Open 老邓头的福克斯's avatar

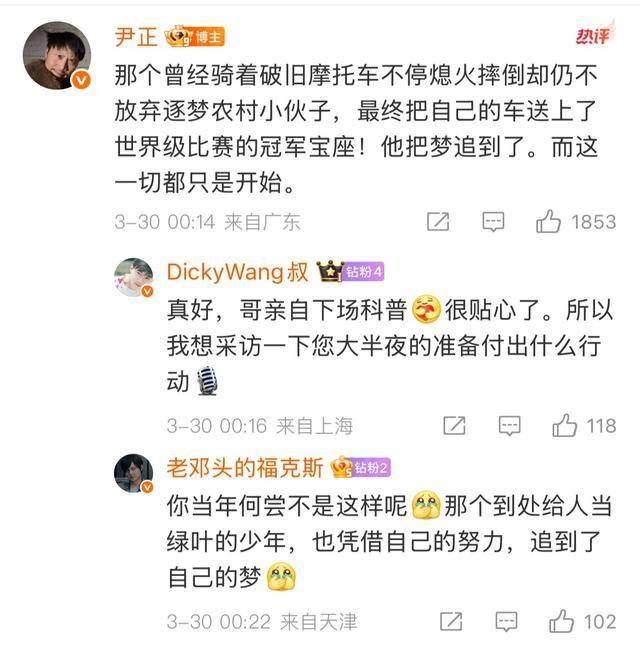134,474
